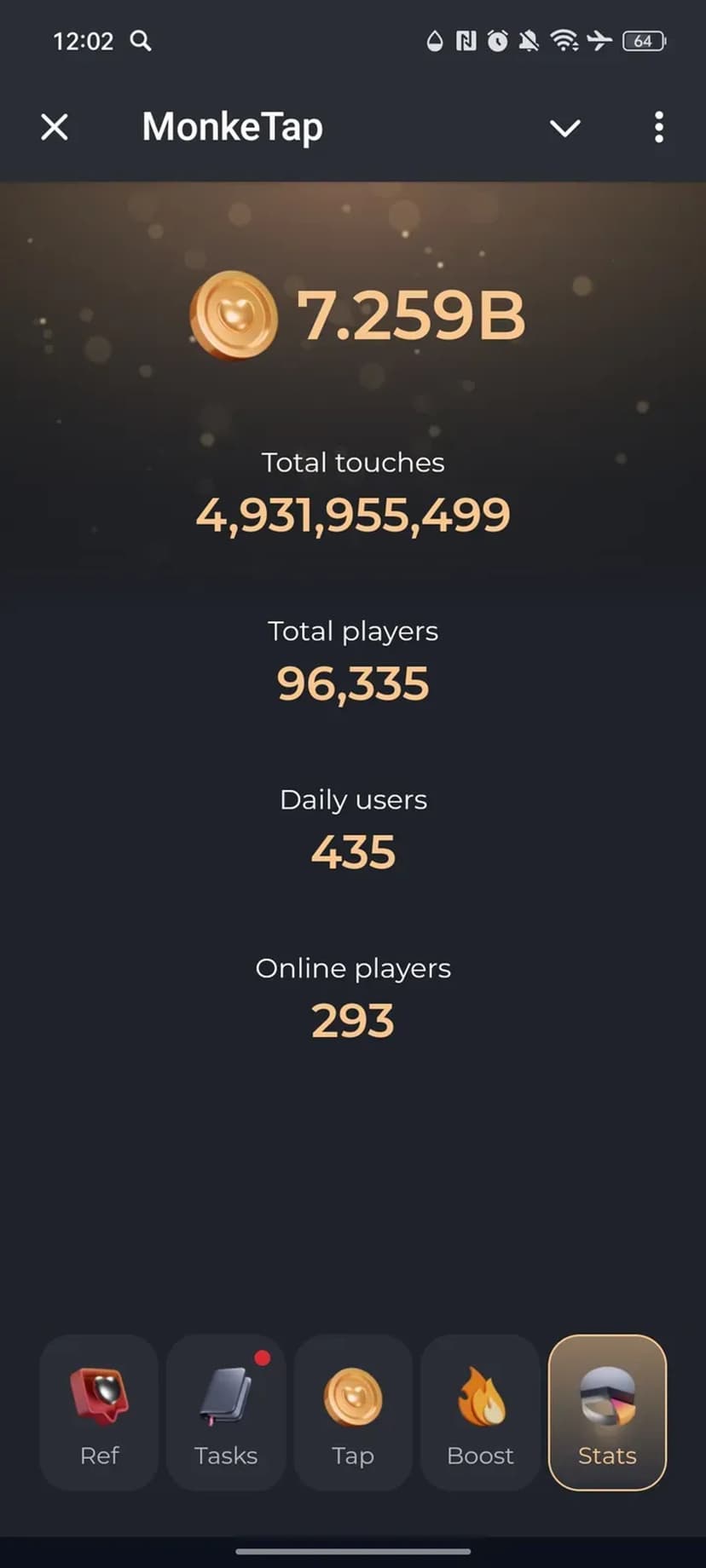Open the three-dot overflow menu
706x1568 pixels.
pyautogui.click(x=658, y=128)
